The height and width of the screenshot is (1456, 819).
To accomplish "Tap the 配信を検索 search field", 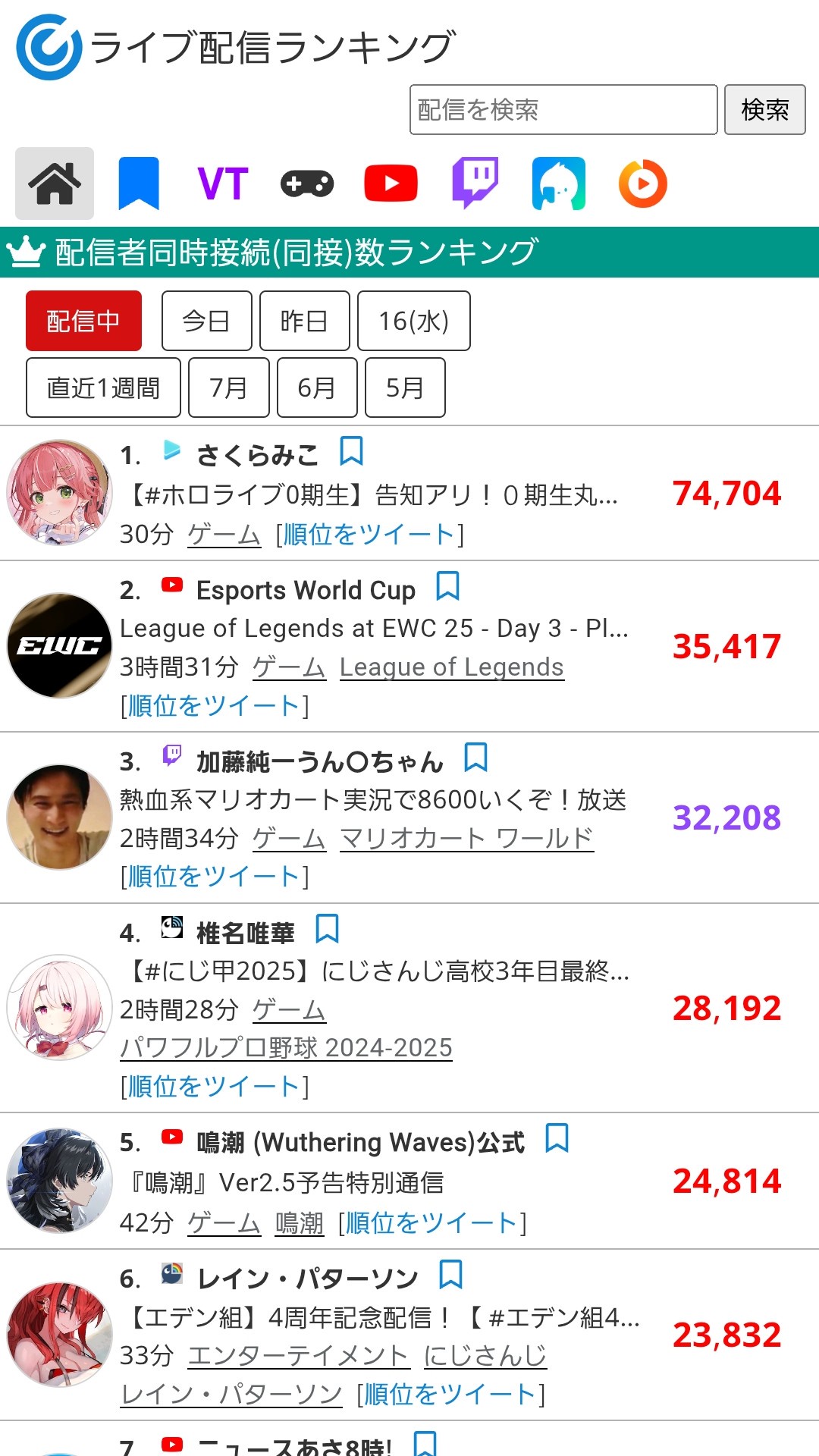I will [563, 110].
